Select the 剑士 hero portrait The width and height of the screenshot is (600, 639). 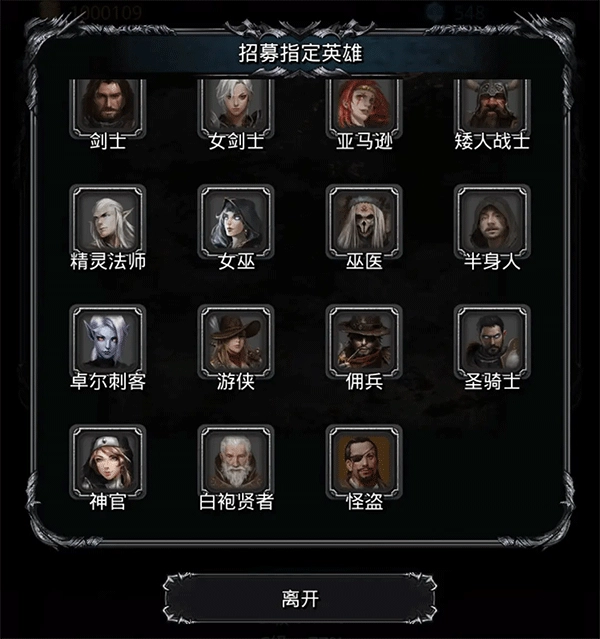point(108,105)
